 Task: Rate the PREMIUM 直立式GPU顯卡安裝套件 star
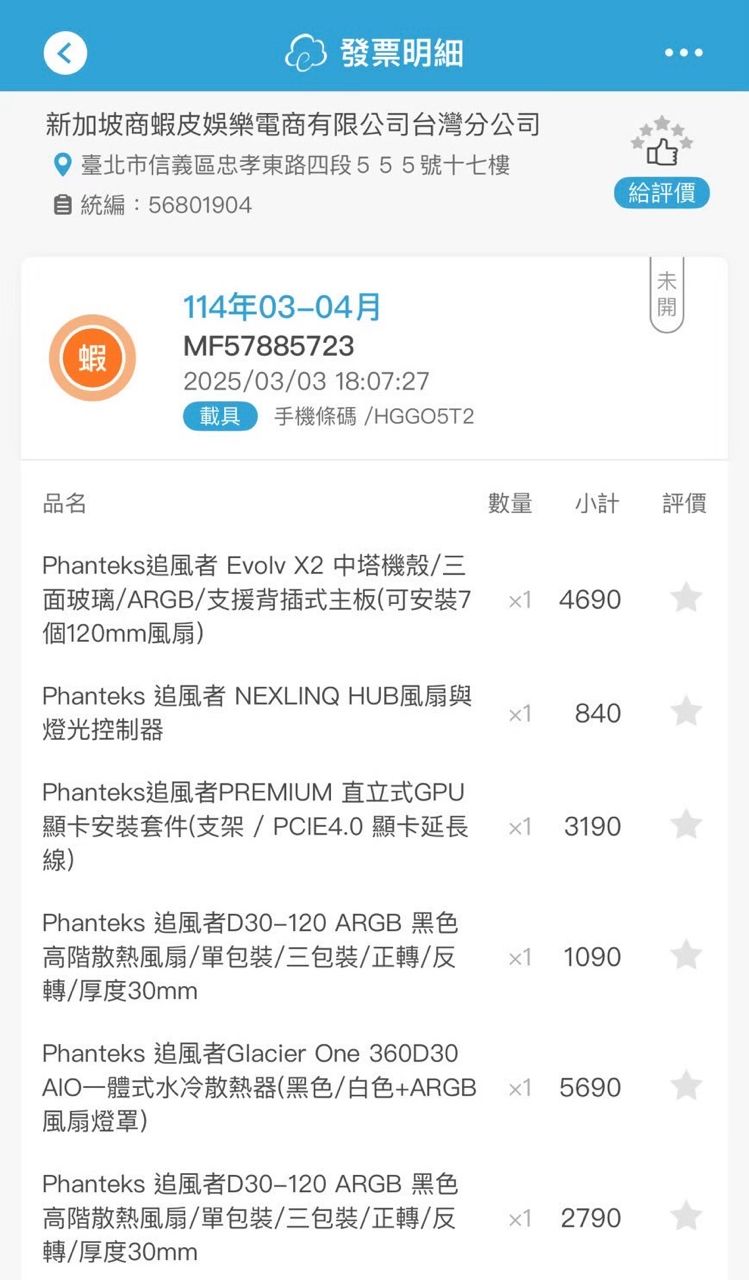click(x=686, y=825)
